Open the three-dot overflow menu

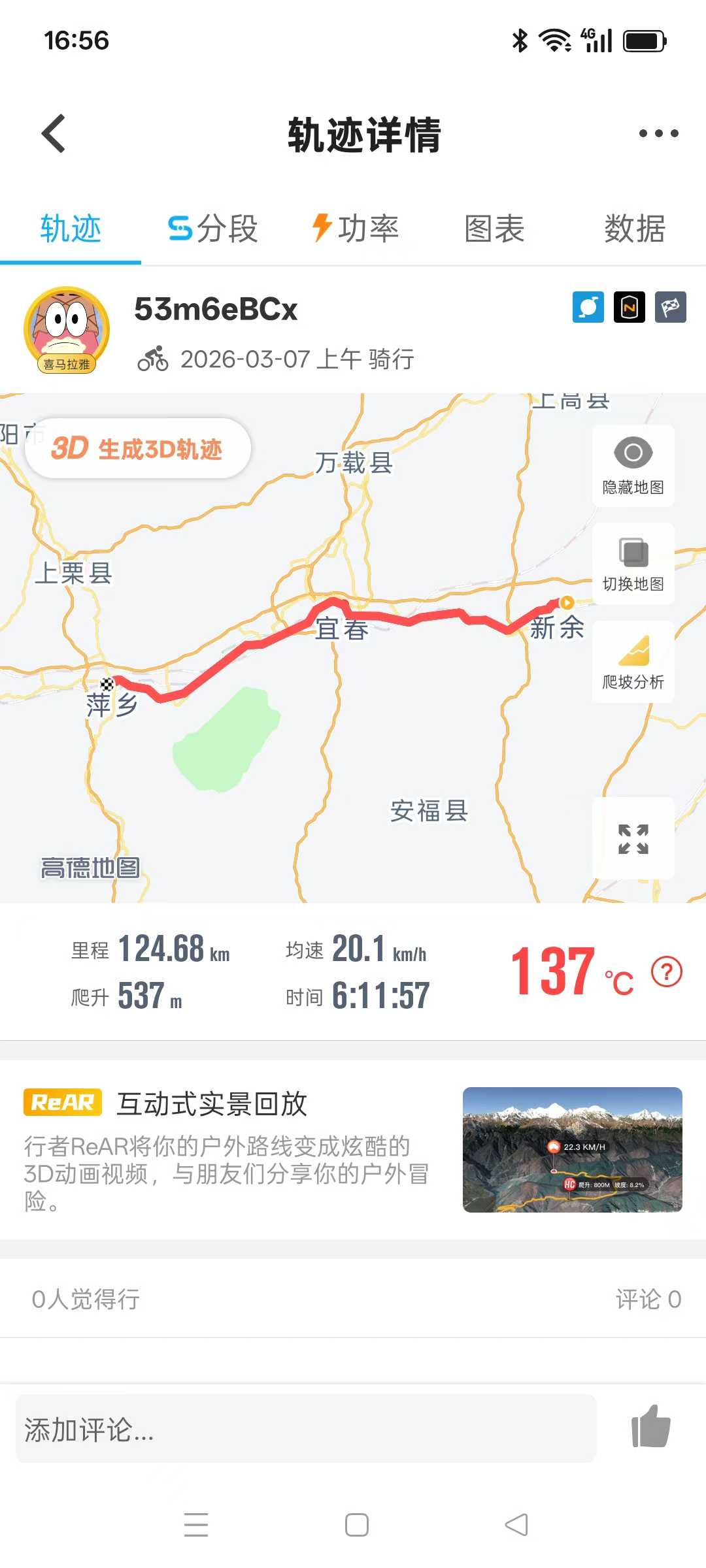point(657,133)
